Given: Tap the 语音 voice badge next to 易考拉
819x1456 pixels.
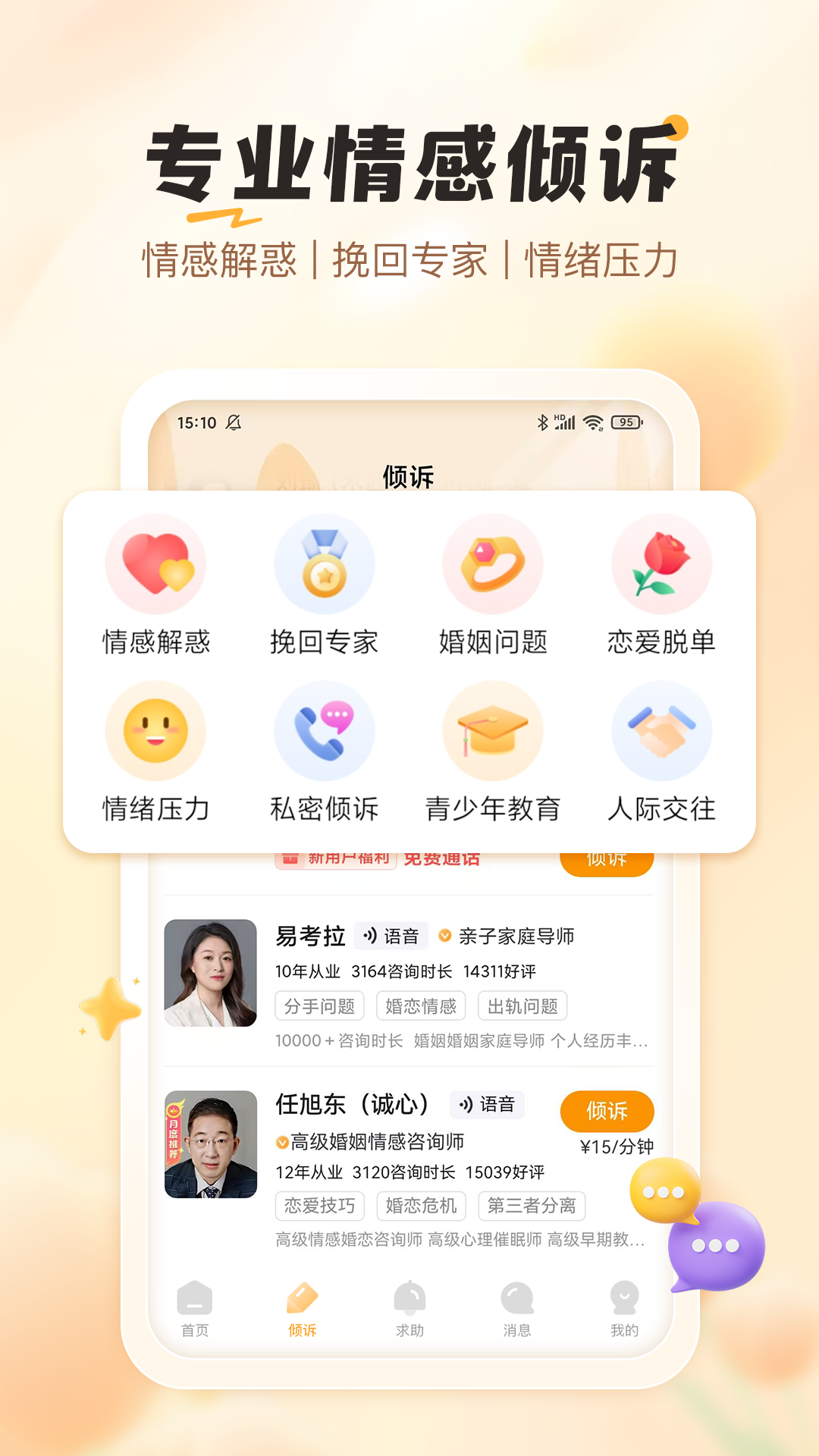Looking at the screenshot, I should [393, 936].
